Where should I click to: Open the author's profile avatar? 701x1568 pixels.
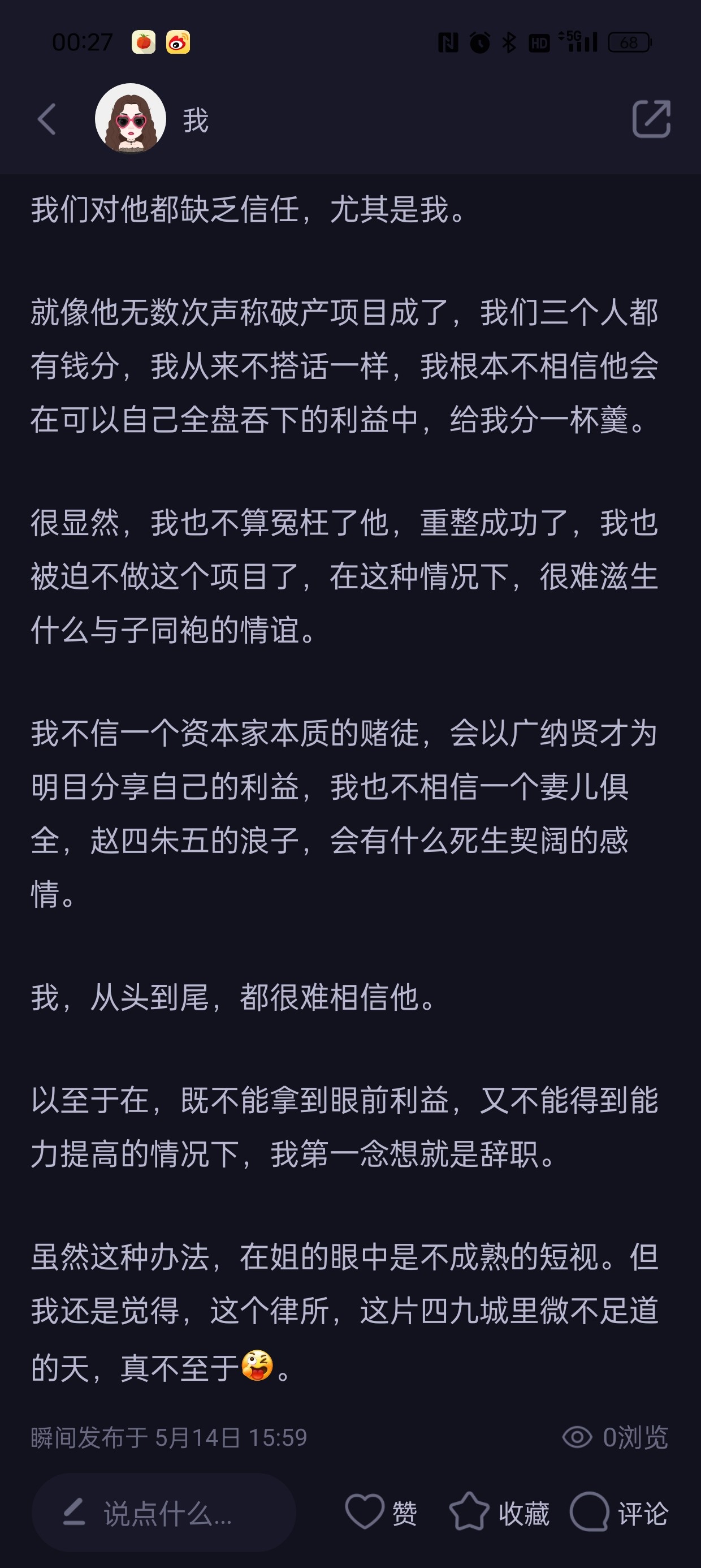click(x=130, y=119)
